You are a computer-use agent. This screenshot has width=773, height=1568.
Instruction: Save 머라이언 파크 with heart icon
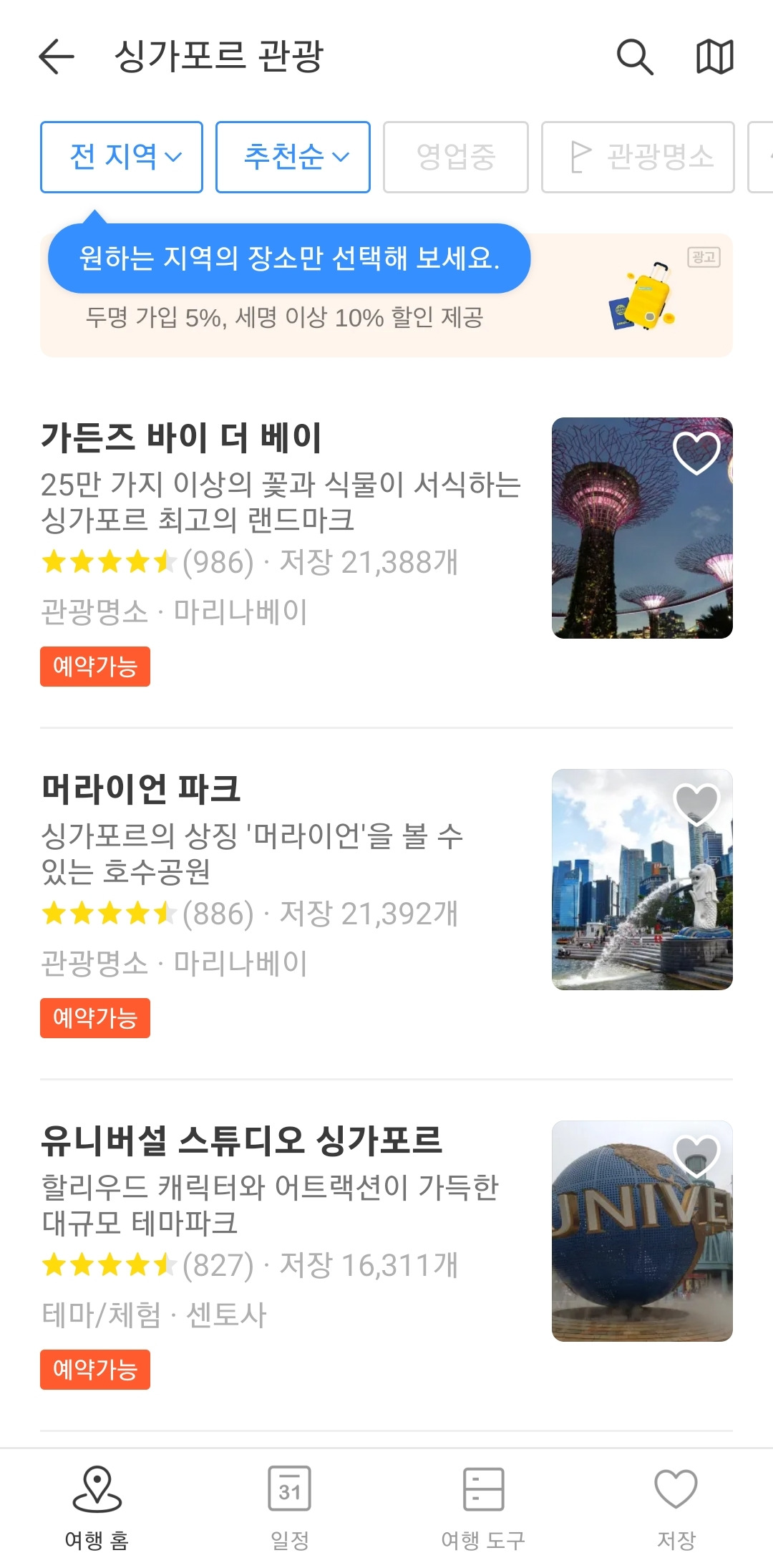click(x=696, y=803)
